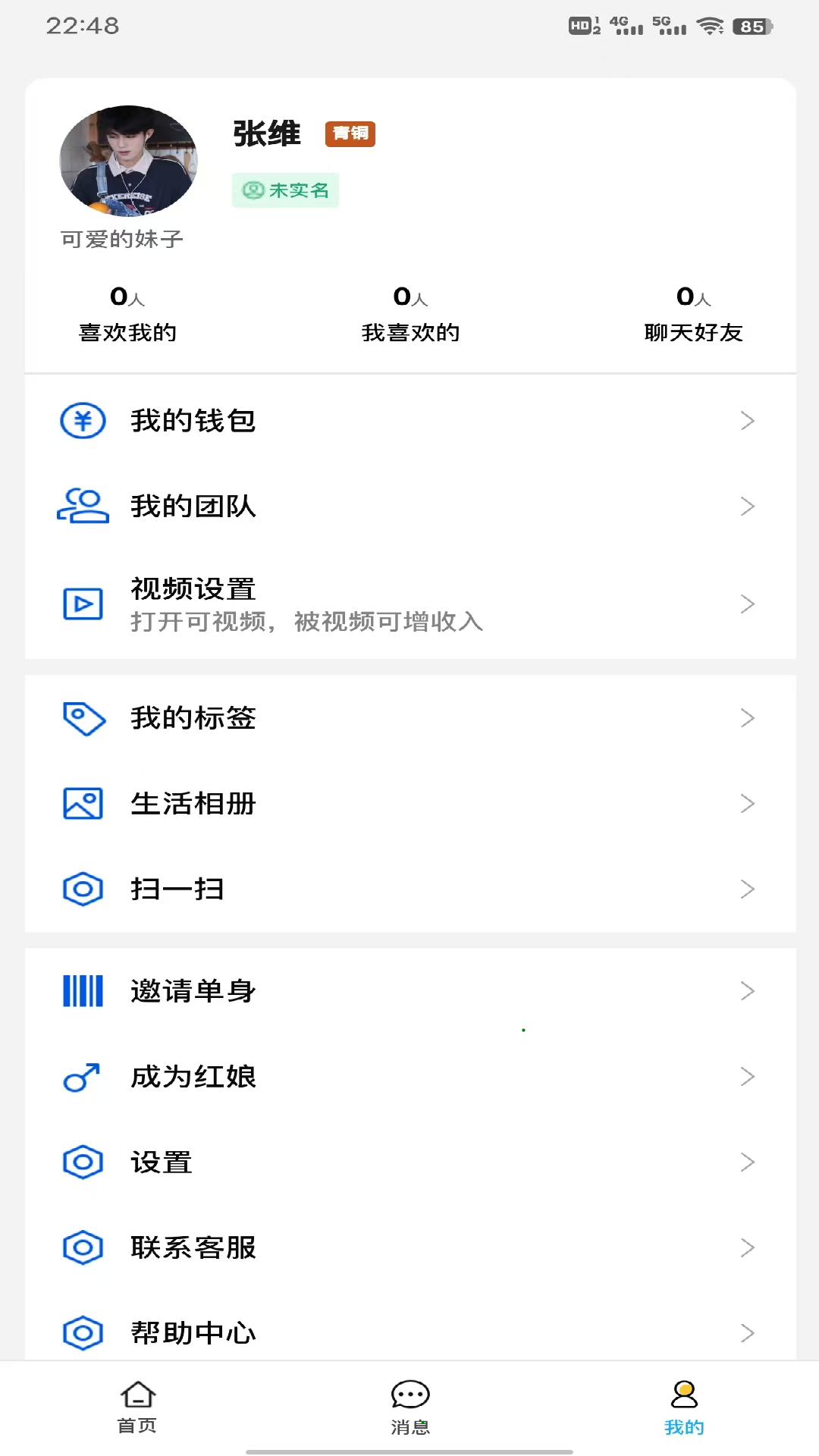The image size is (819, 1456).
Task: Select 成为红娘
Action: coord(409,1077)
